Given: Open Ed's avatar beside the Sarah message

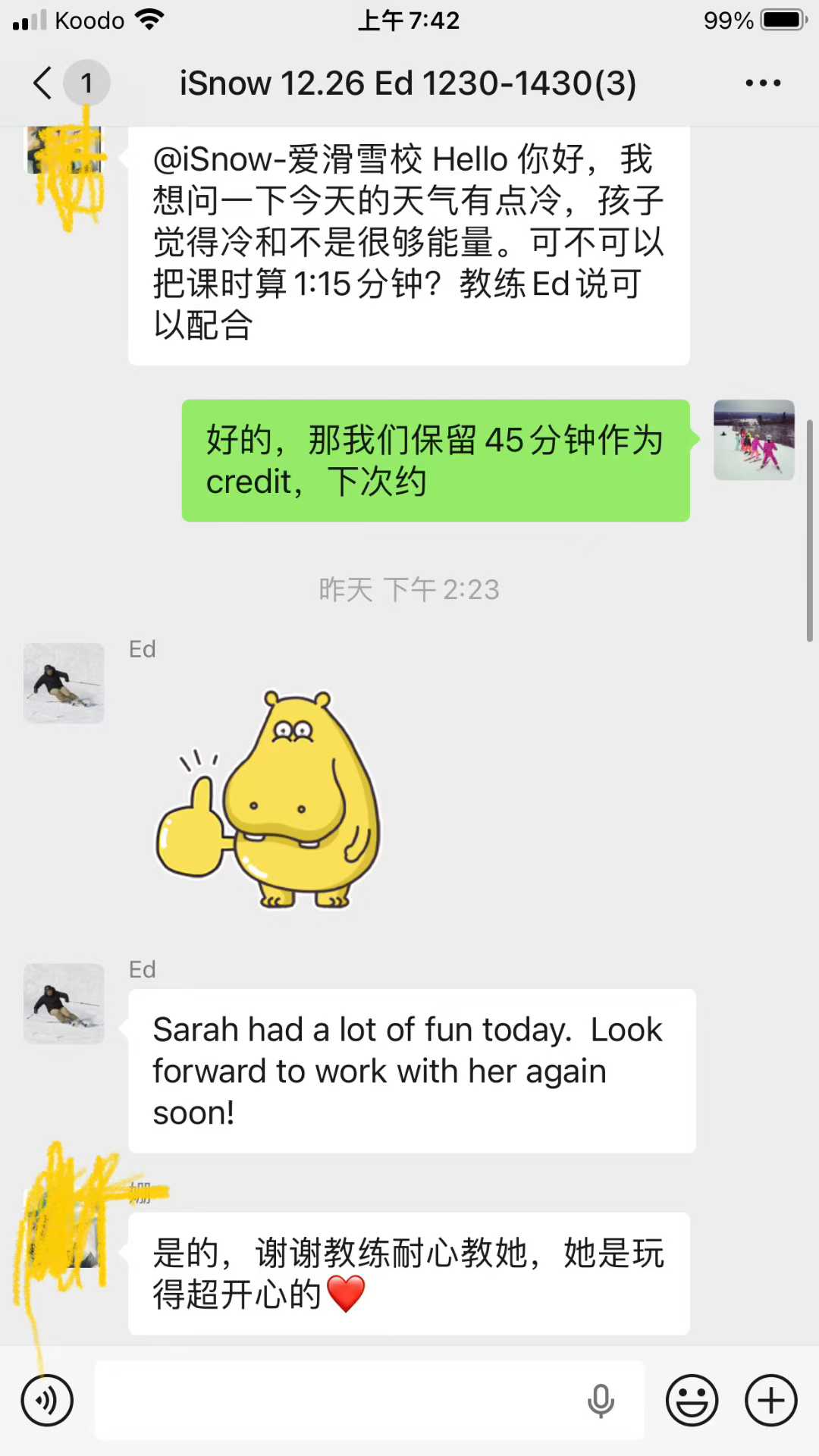Looking at the screenshot, I should tap(64, 1003).
